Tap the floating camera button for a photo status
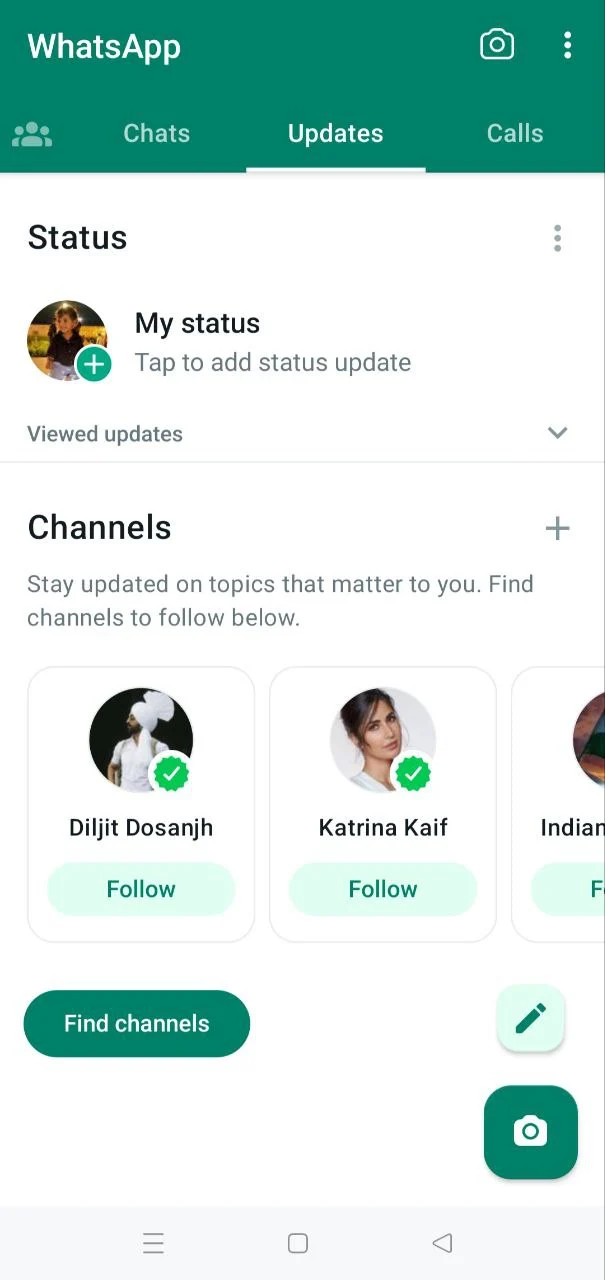The image size is (605, 1280). coord(531,1132)
